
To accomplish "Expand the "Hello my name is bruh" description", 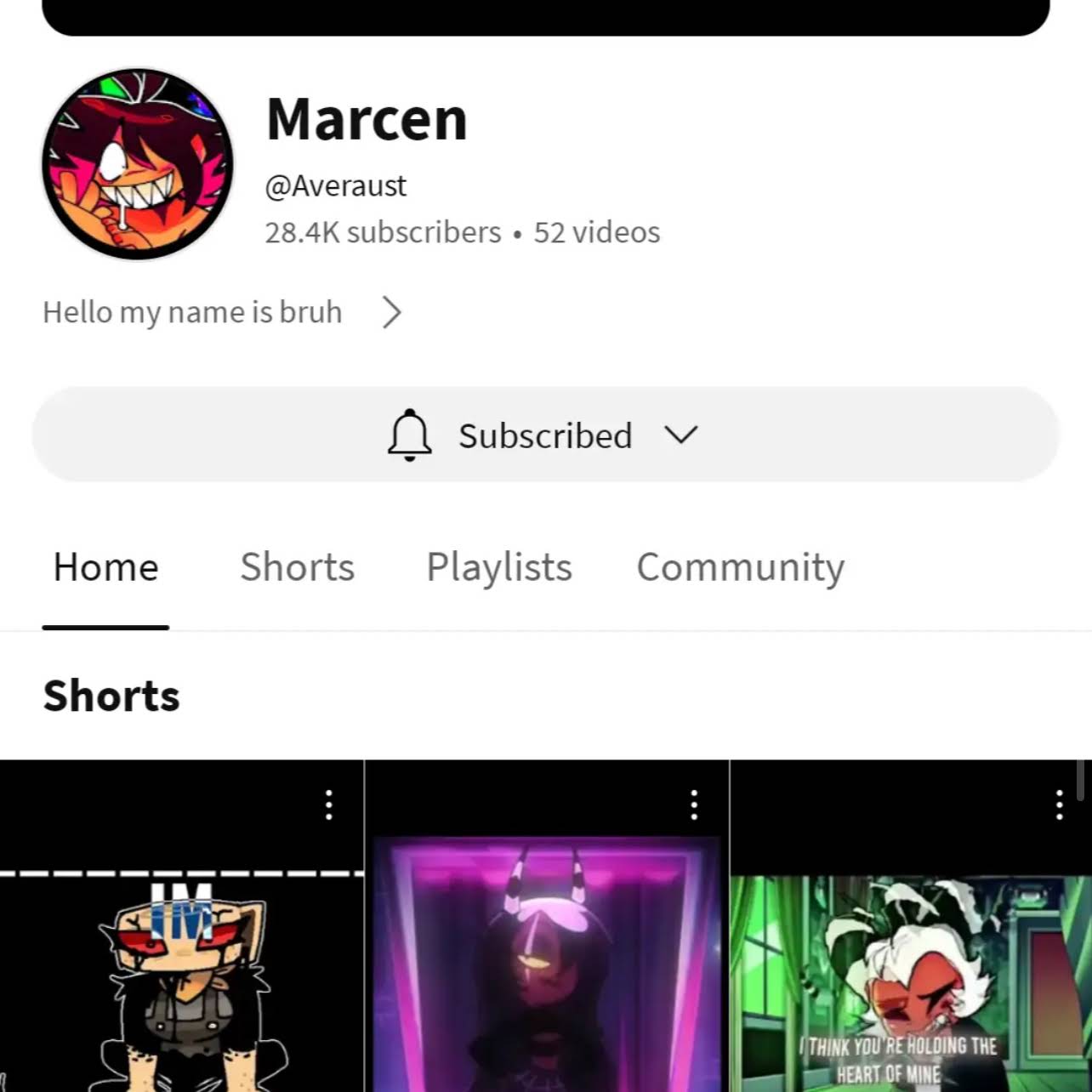I will click(x=391, y=312).
